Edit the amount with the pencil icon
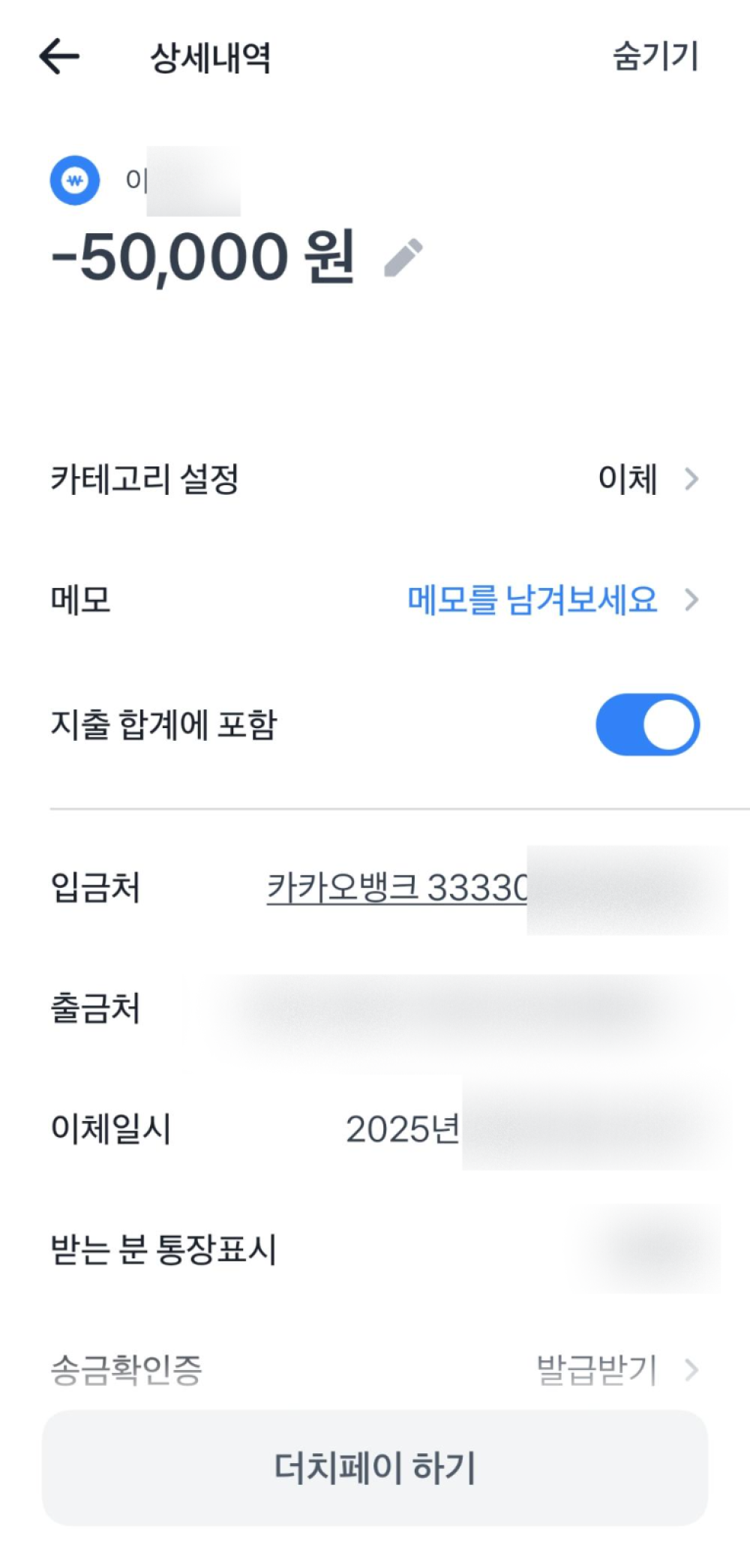Viewport: 750px width, 1568px height. click(x=403, y=258)
